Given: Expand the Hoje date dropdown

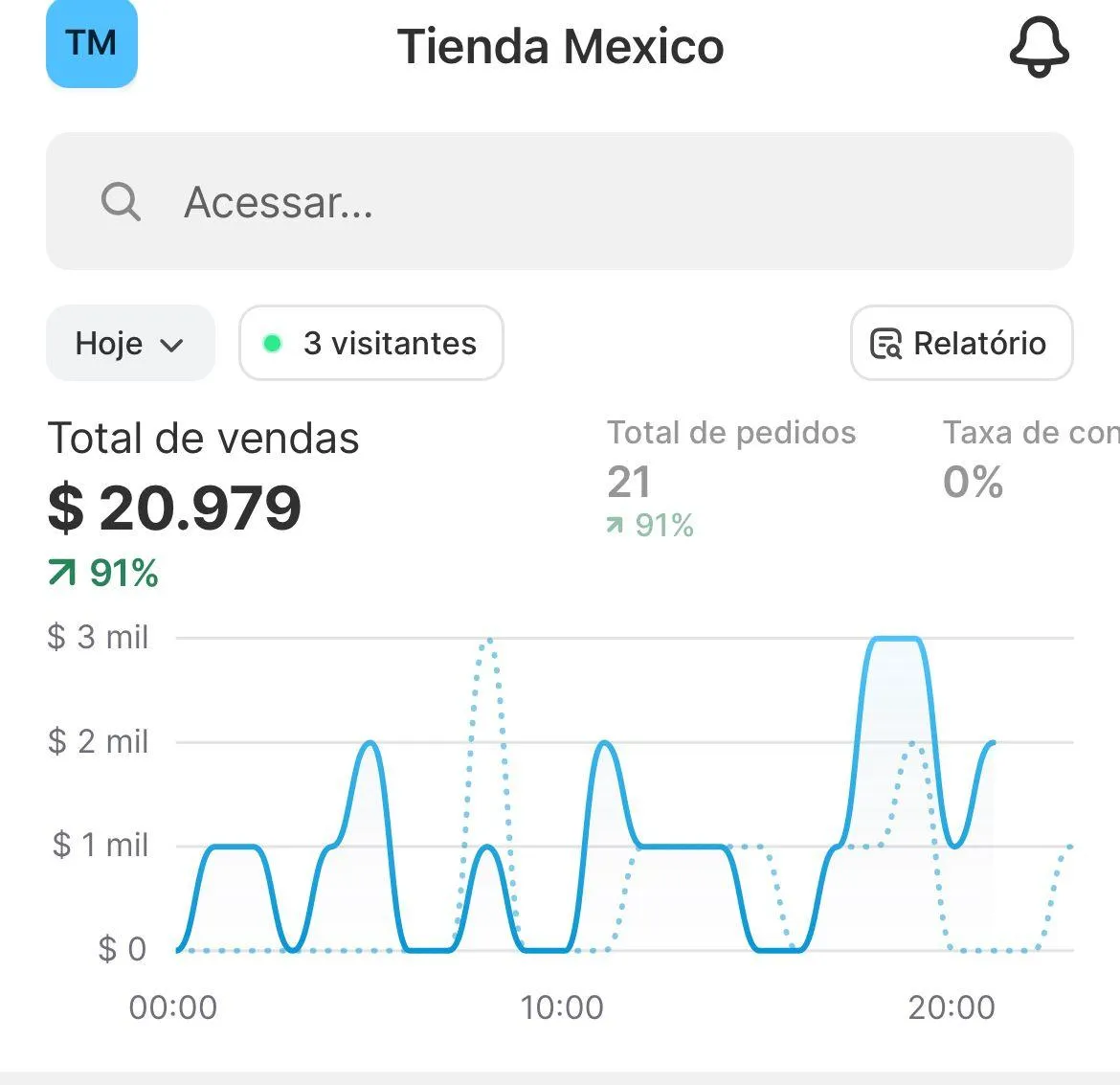Looking at the screenshot, I should (130, 344).
